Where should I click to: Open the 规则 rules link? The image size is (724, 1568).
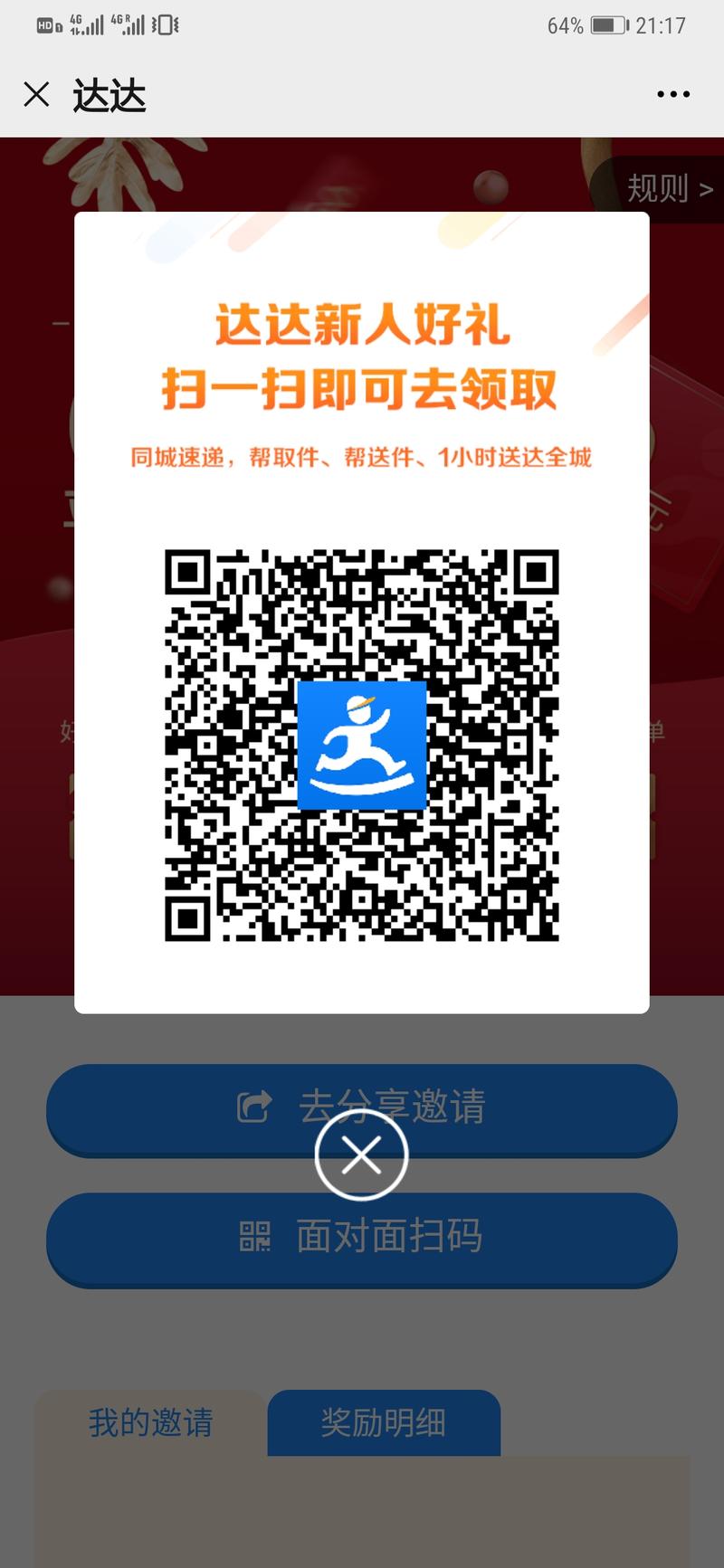click(659, 188)
